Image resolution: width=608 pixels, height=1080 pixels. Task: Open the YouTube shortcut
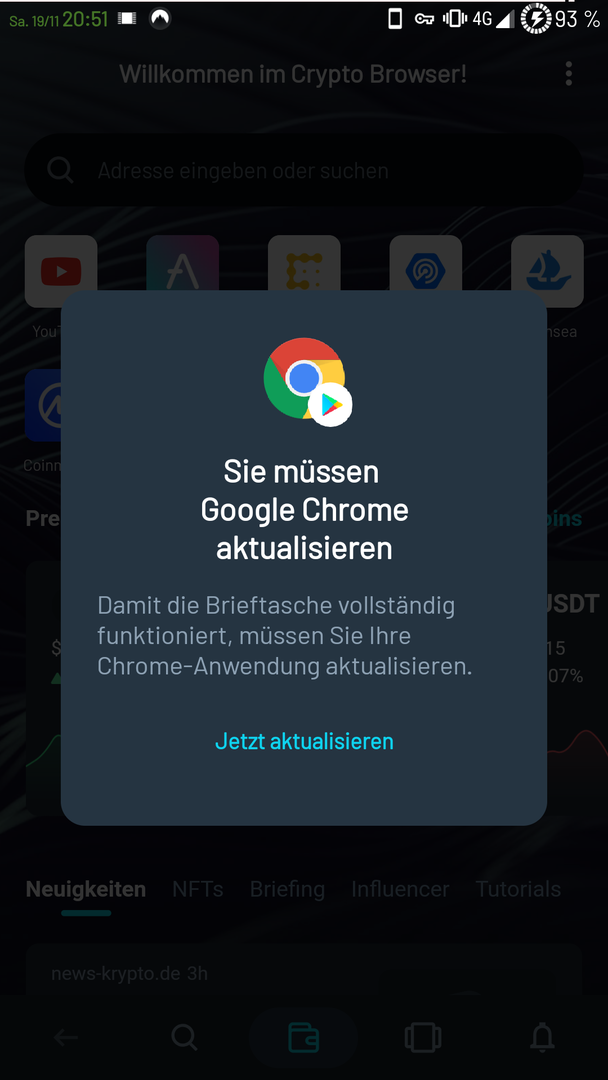pyautogui.click(x=61, y=271)
